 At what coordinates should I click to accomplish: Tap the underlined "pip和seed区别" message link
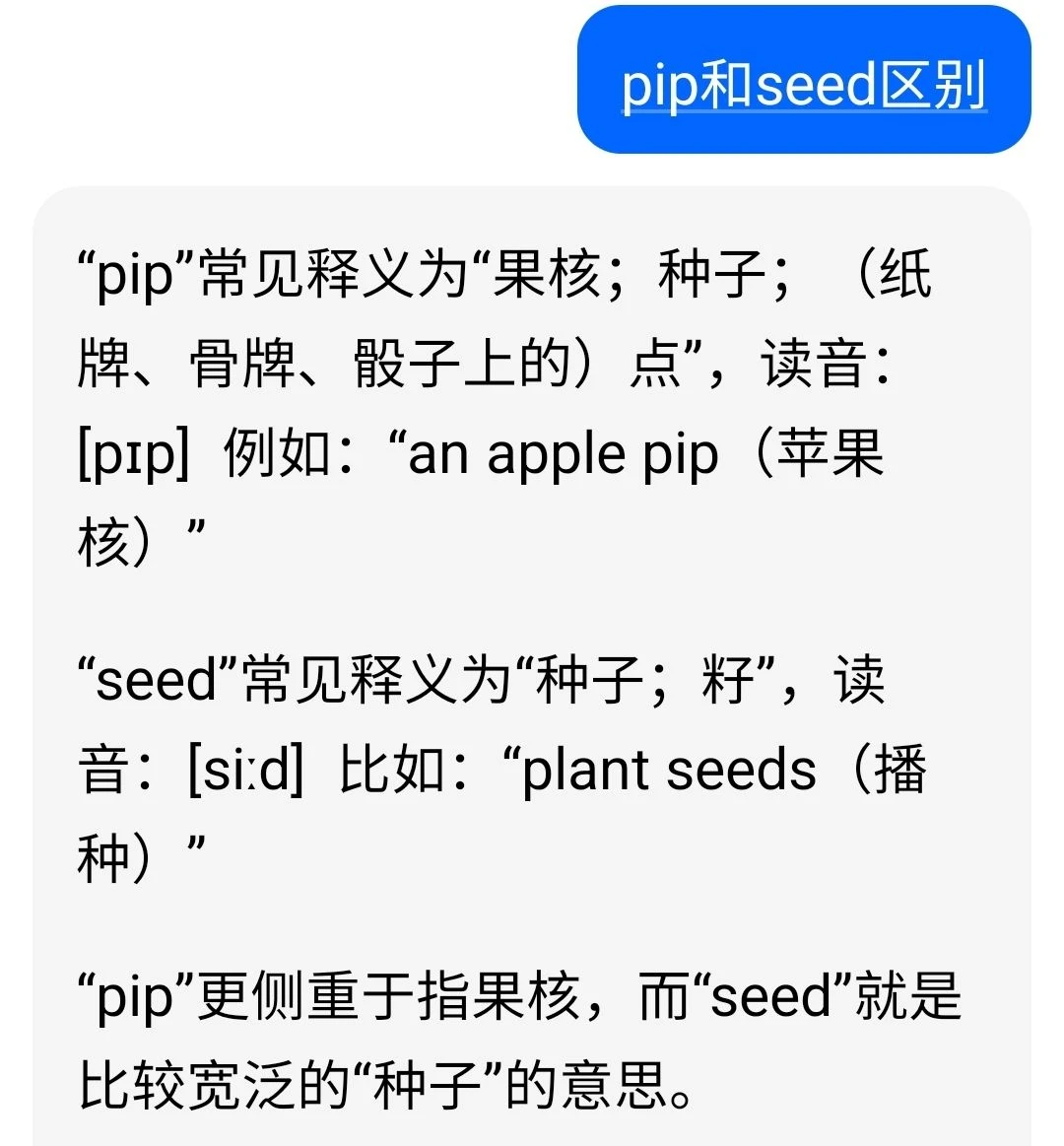[x=803, y=85]
